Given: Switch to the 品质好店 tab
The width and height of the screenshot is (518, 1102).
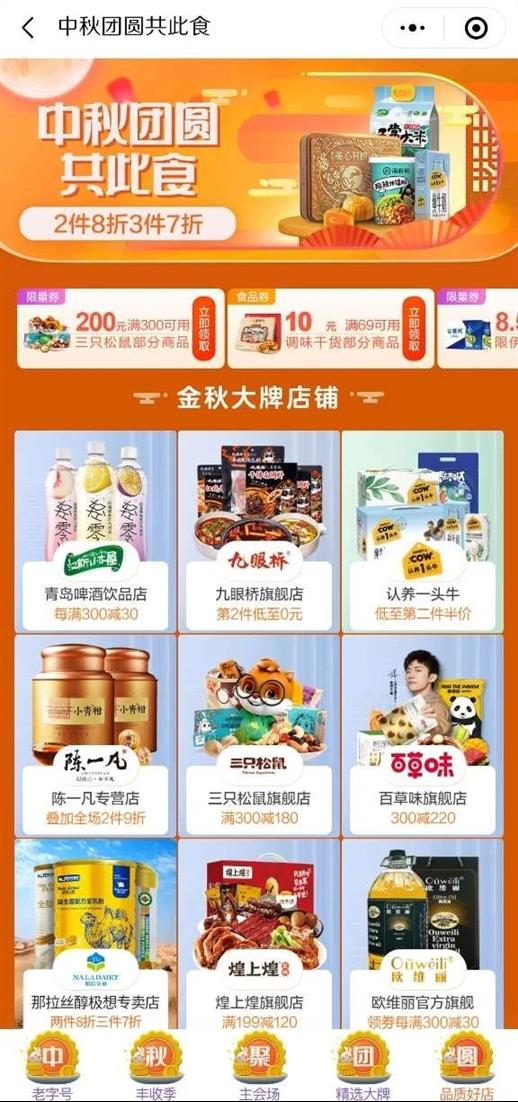Looking at the screenshot, I should coord(466,1065).
